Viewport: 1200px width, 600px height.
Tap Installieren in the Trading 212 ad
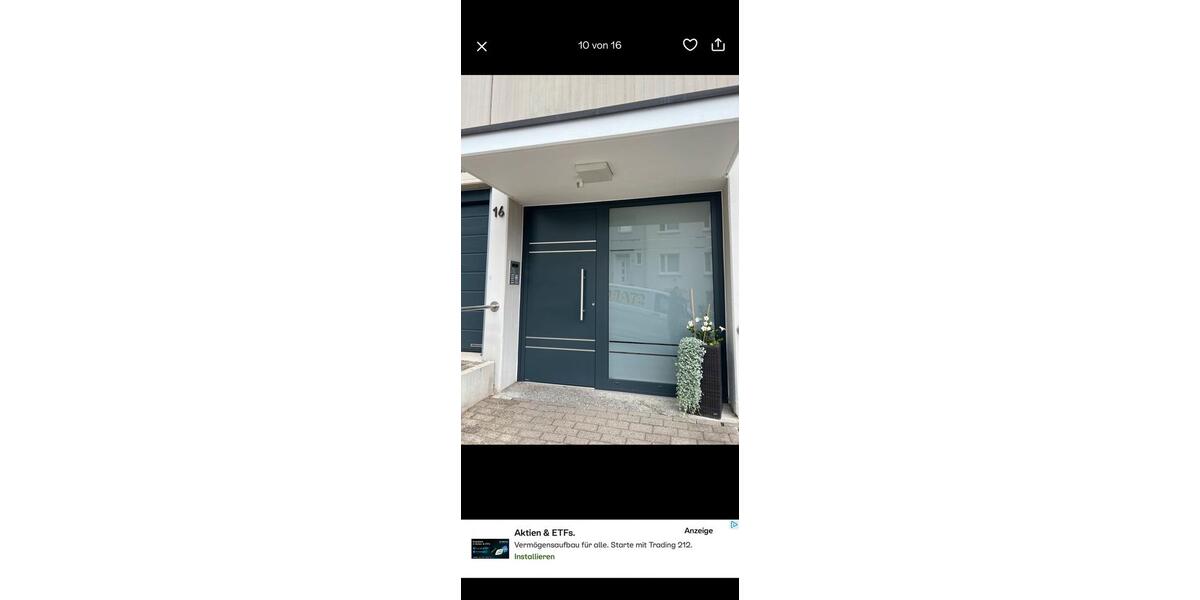pos(534,557)
